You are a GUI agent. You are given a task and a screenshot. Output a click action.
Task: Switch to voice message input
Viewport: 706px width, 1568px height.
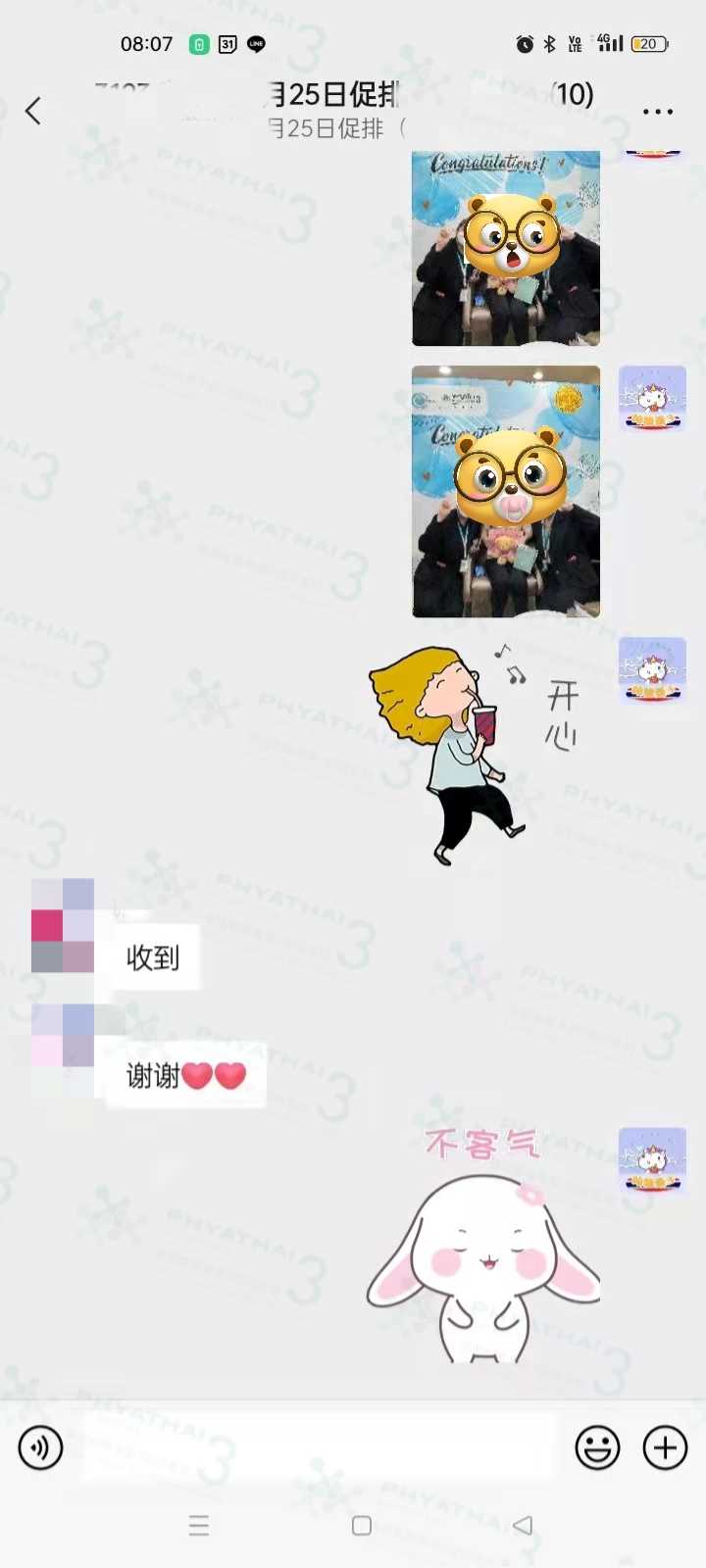[x=40, y=1447]
